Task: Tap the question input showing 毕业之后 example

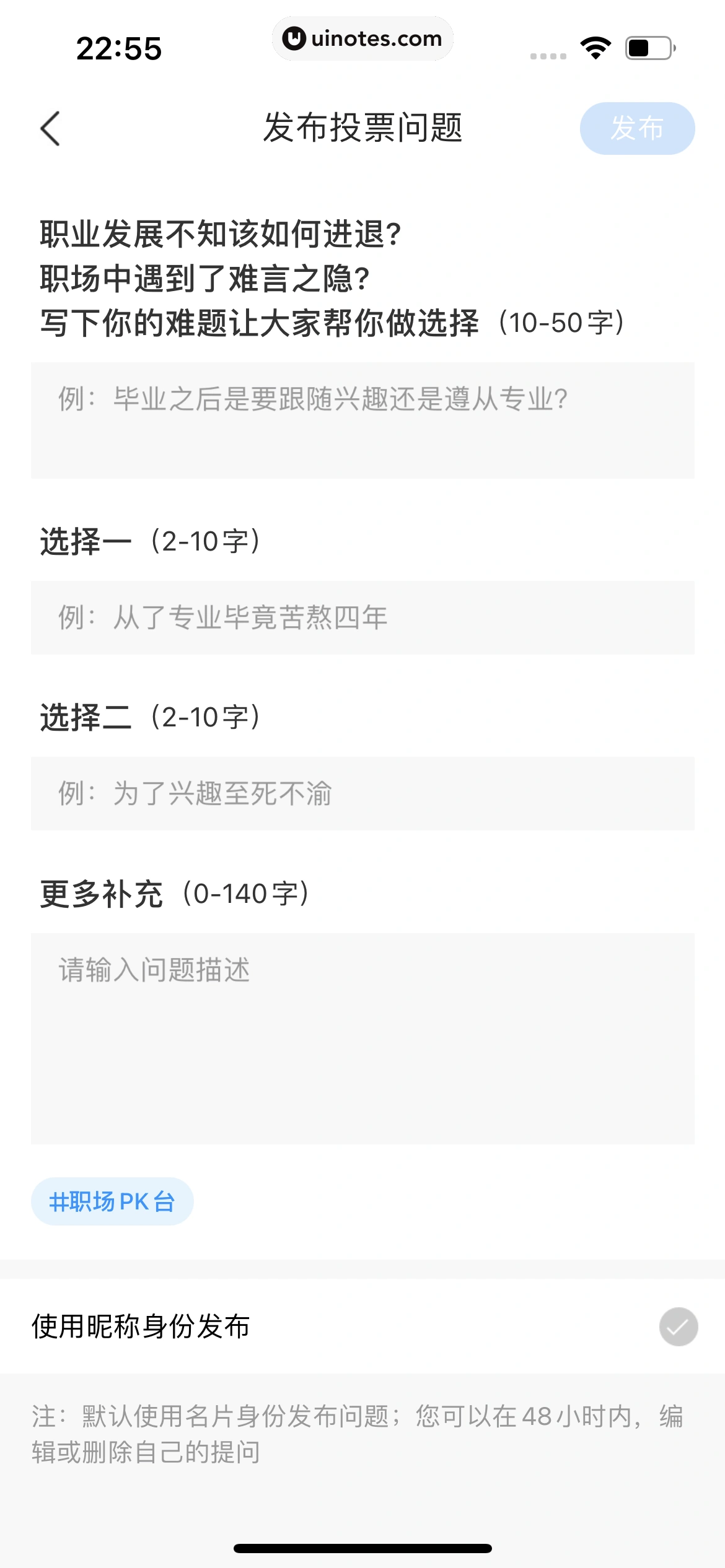Action: coord(362,418)
